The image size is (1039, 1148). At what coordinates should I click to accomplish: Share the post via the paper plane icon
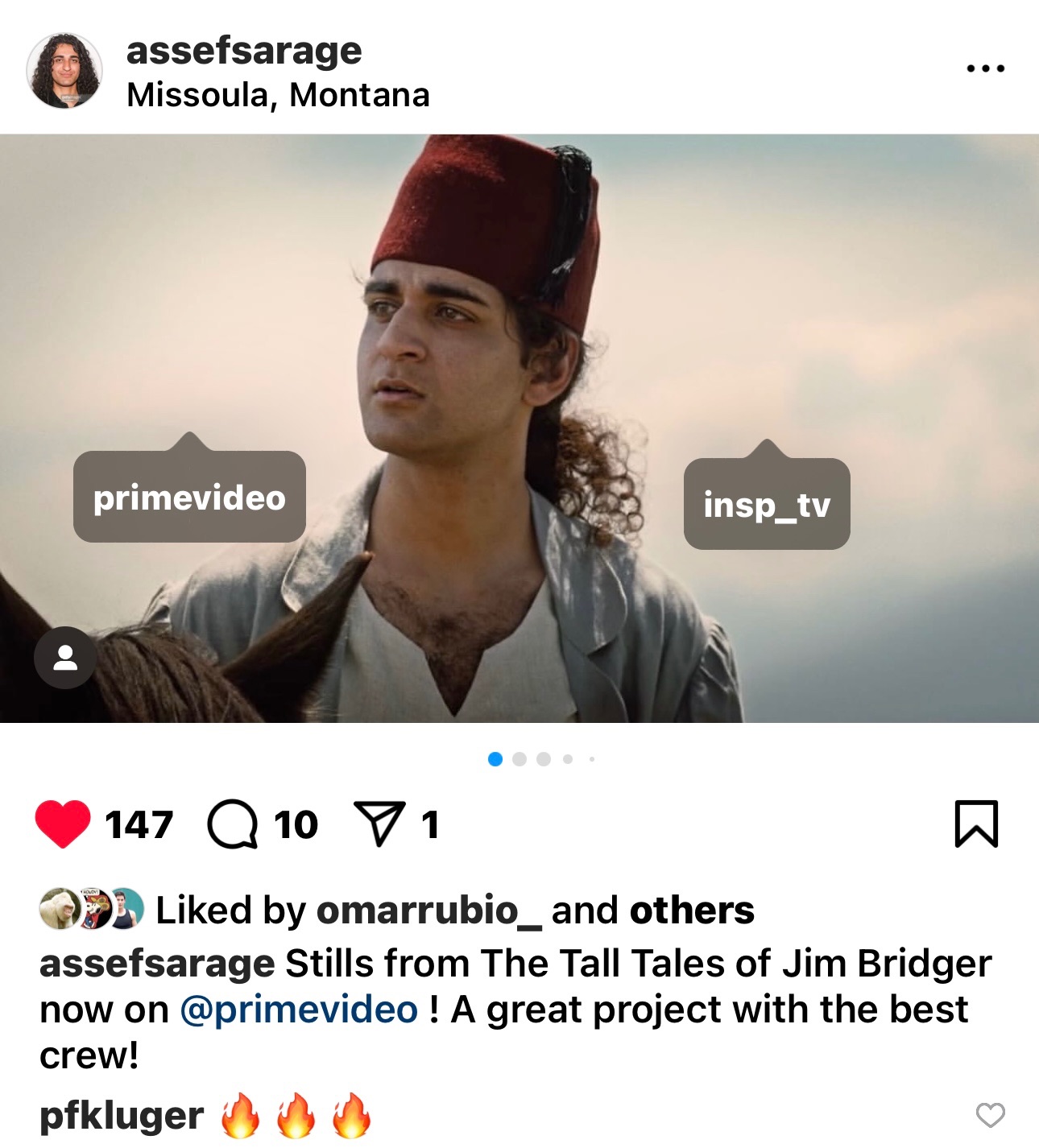pyautogui.click(x=379, y=824)
